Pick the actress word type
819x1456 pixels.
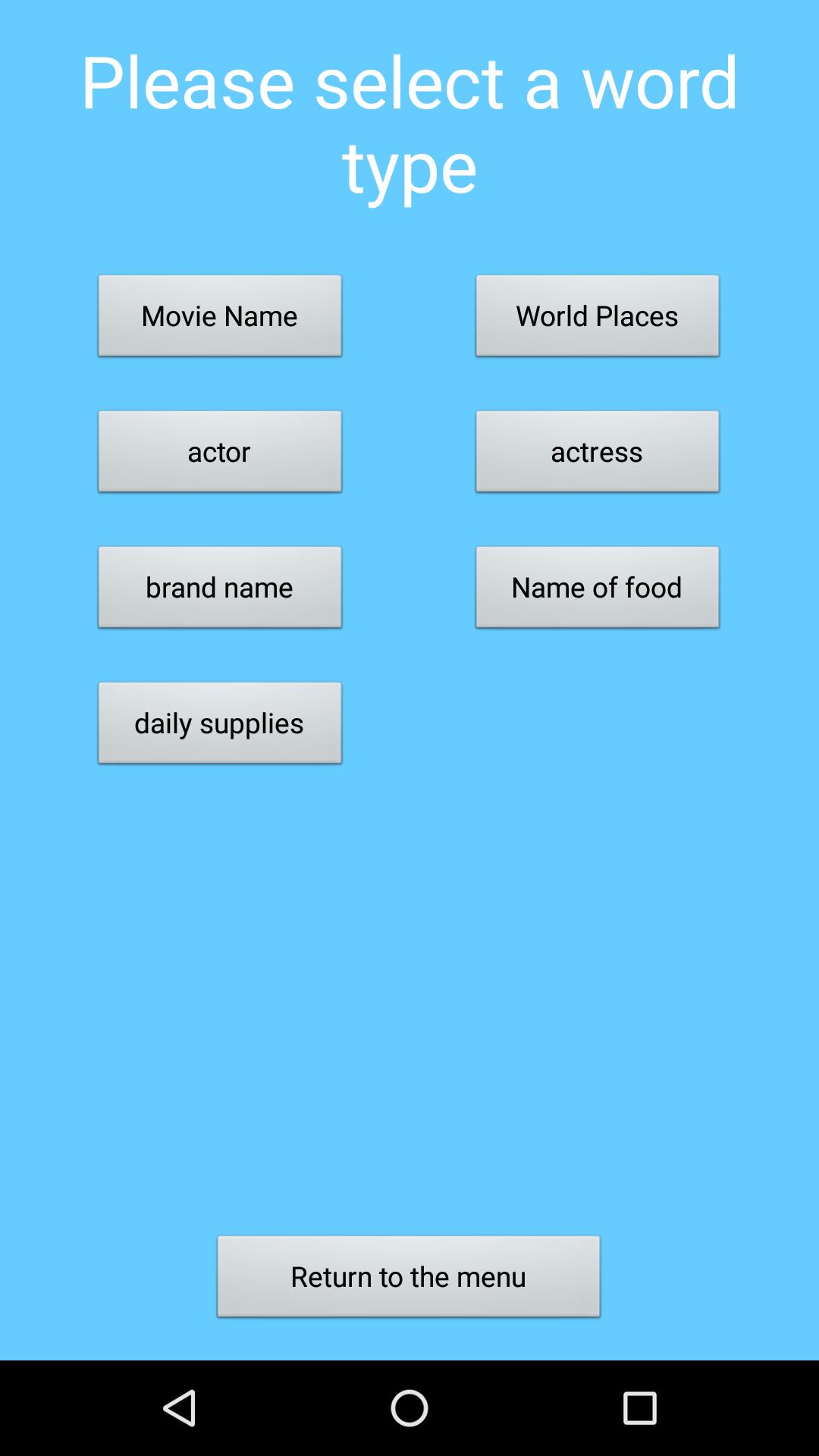tap(597, 451)
